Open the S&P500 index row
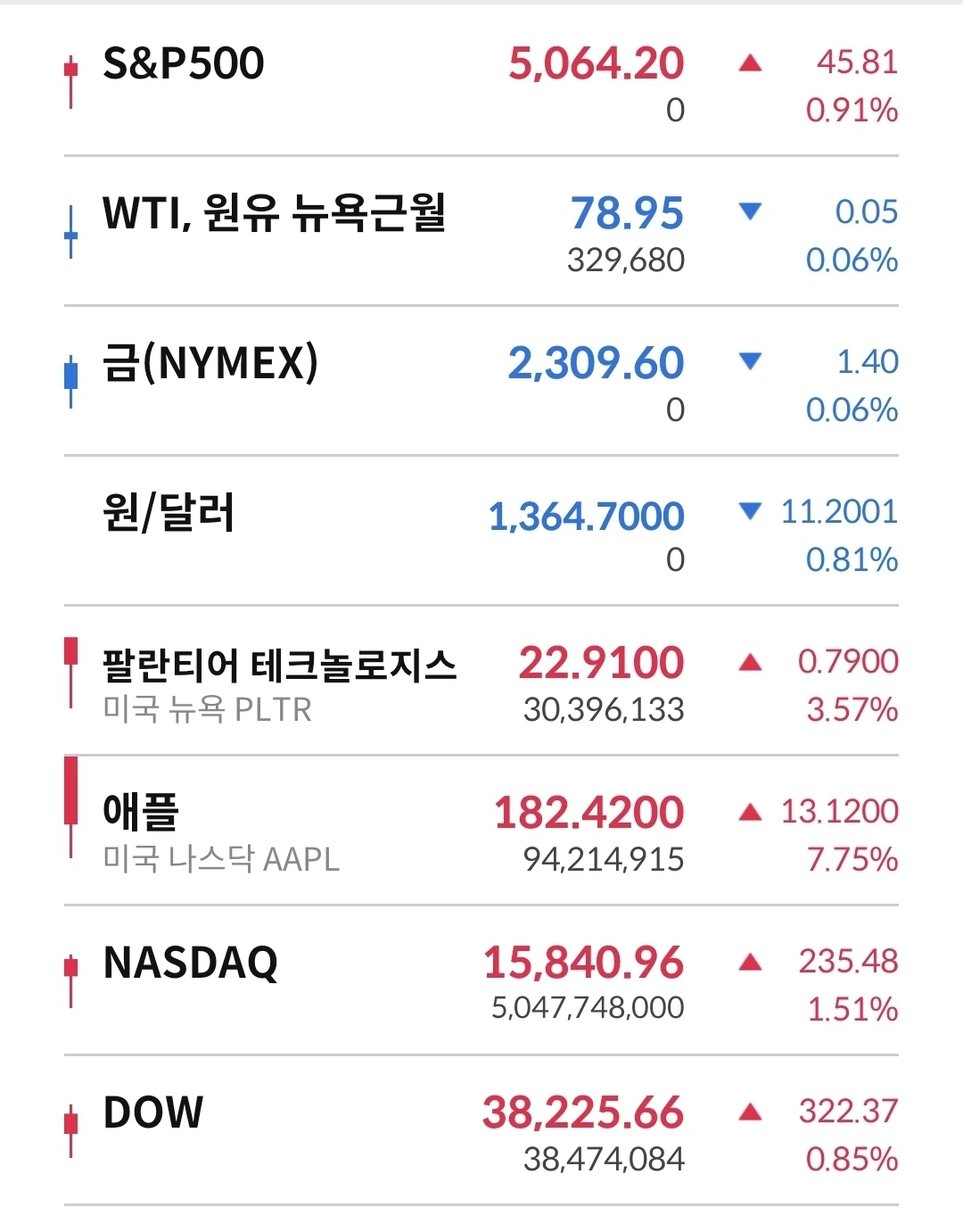 [x=183, y=64]
